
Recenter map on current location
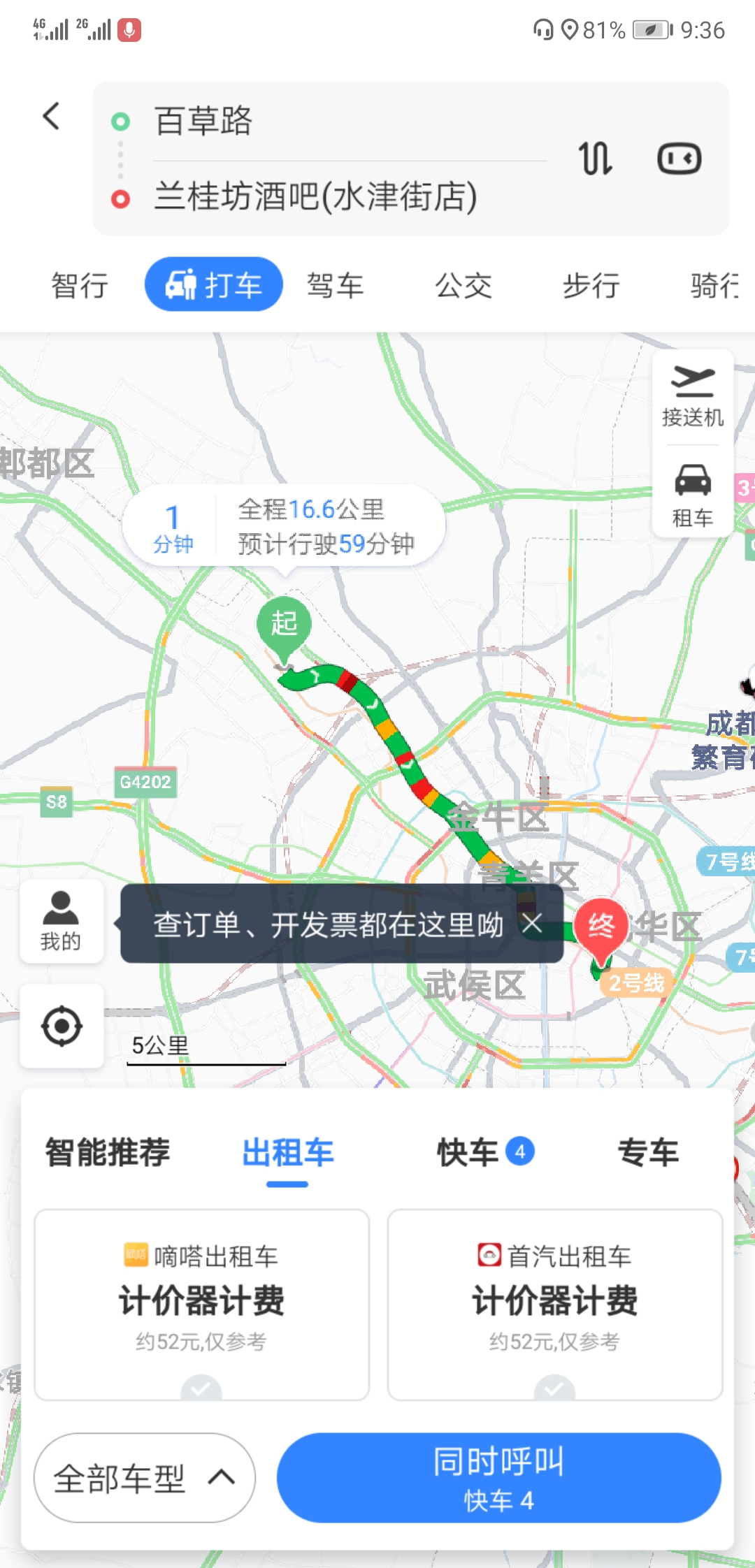point(62,1026)
